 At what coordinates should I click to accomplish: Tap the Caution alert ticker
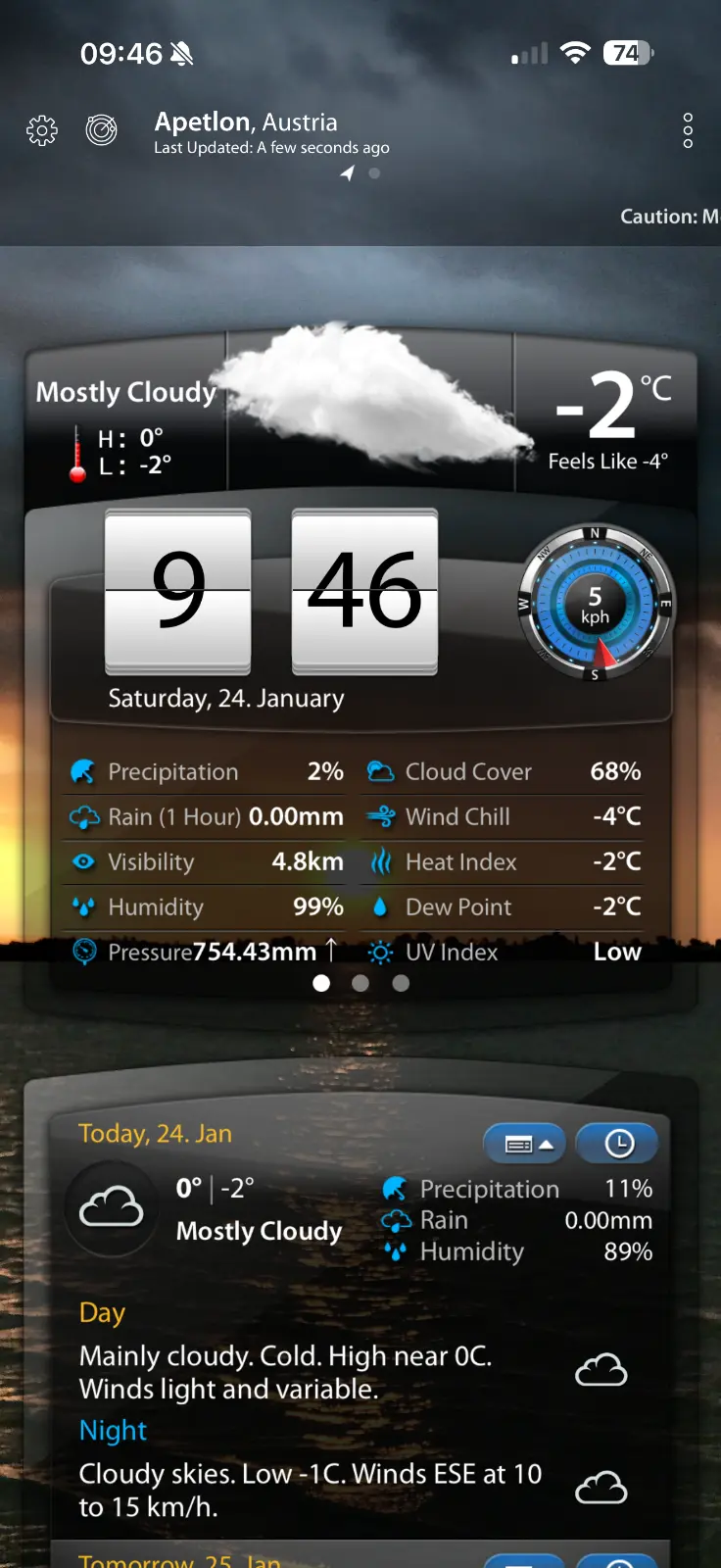point(669,217)
